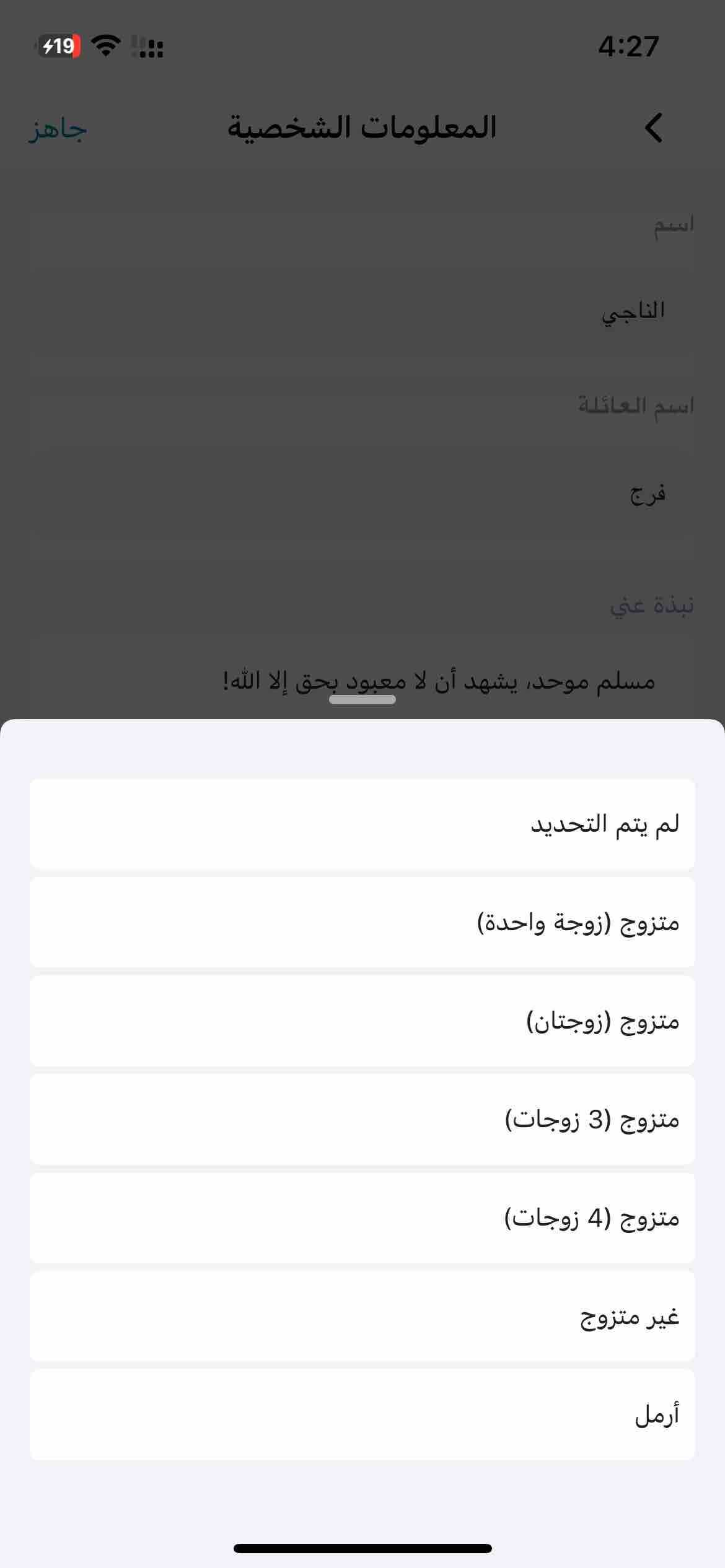Pick متزوج (3 زوجات) status
This screenshot has height=1568, width=725.
[362, 1119]
